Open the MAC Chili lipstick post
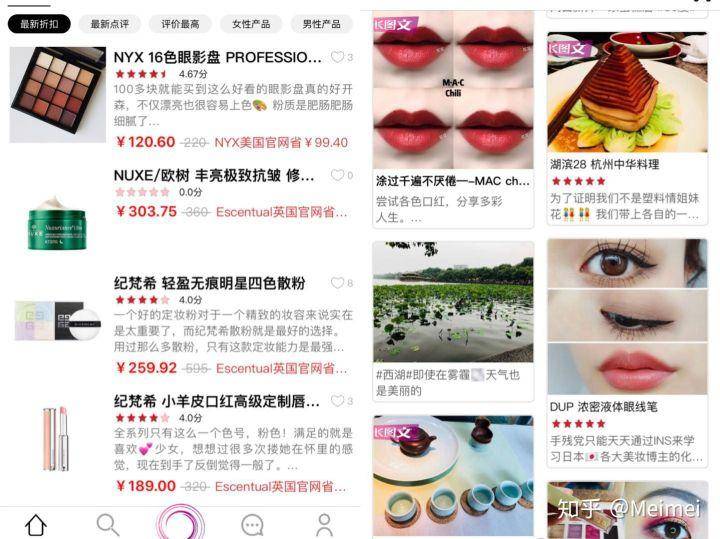720x539 pixels. [x=453, y=181]
